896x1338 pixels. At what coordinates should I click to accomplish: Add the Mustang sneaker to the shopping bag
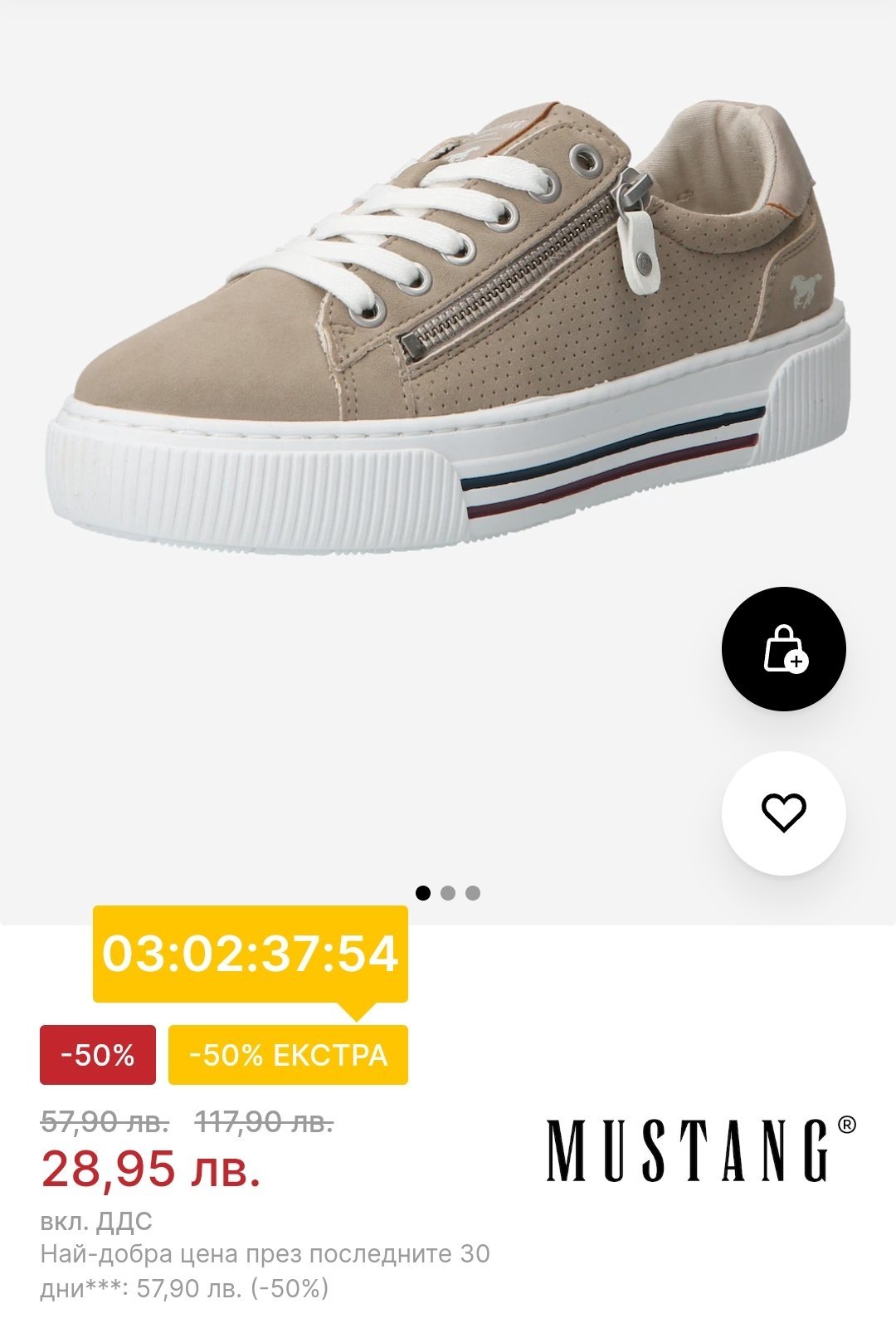[783, 649]
